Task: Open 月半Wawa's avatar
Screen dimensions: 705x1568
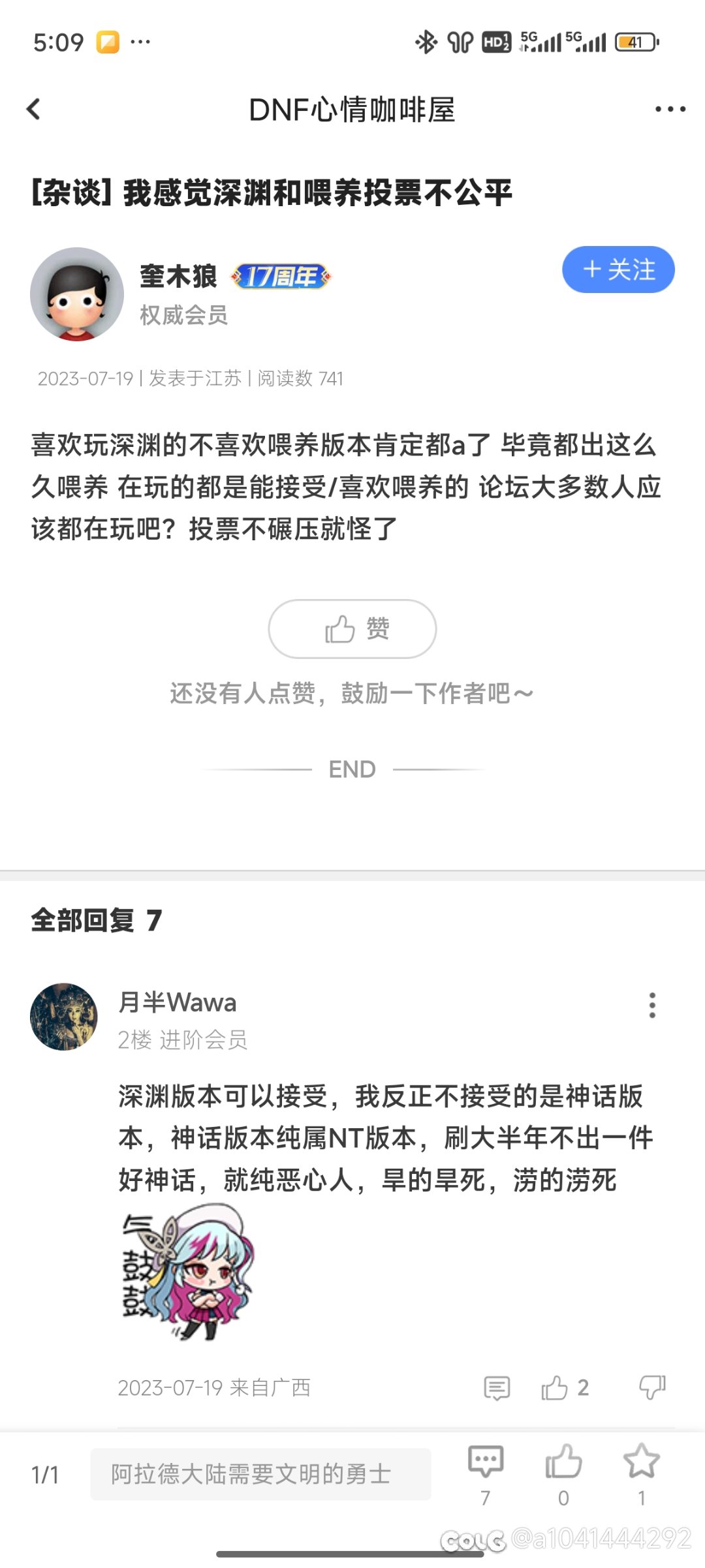Action: (64, 1017)
